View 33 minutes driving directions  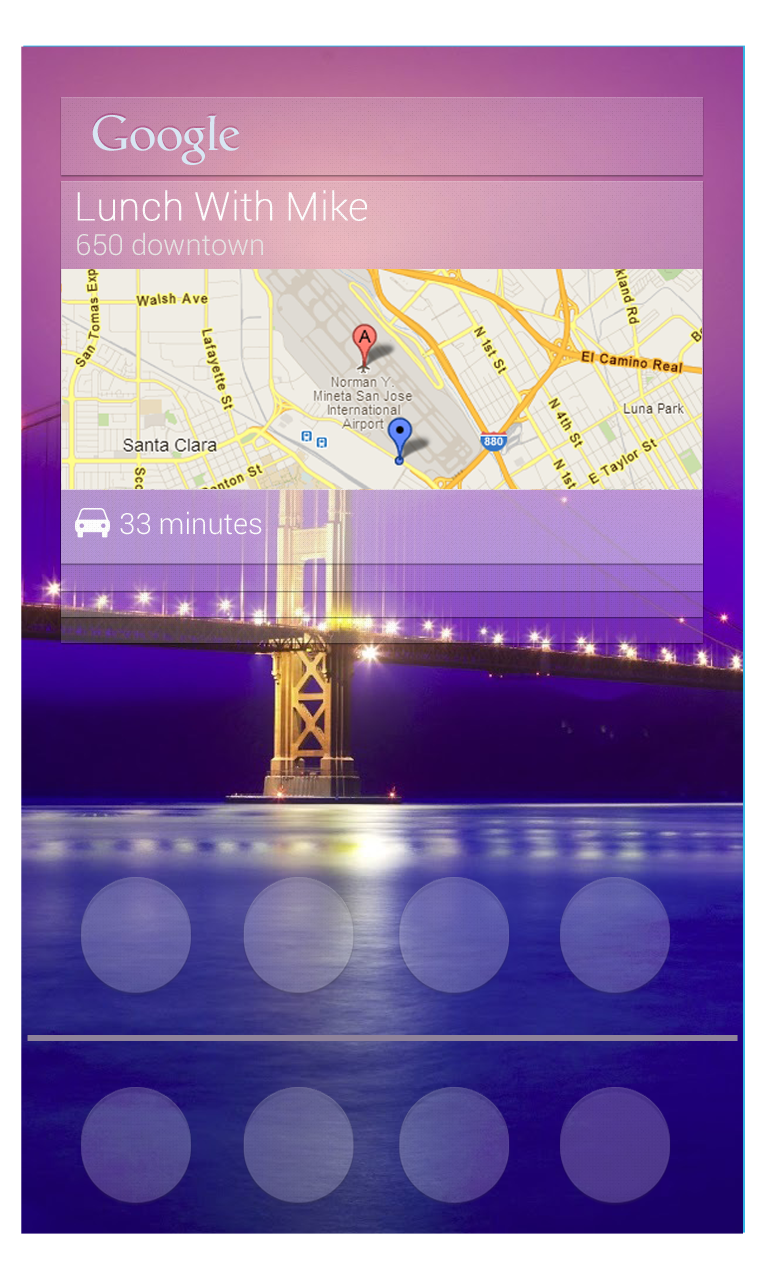point(382,526)
